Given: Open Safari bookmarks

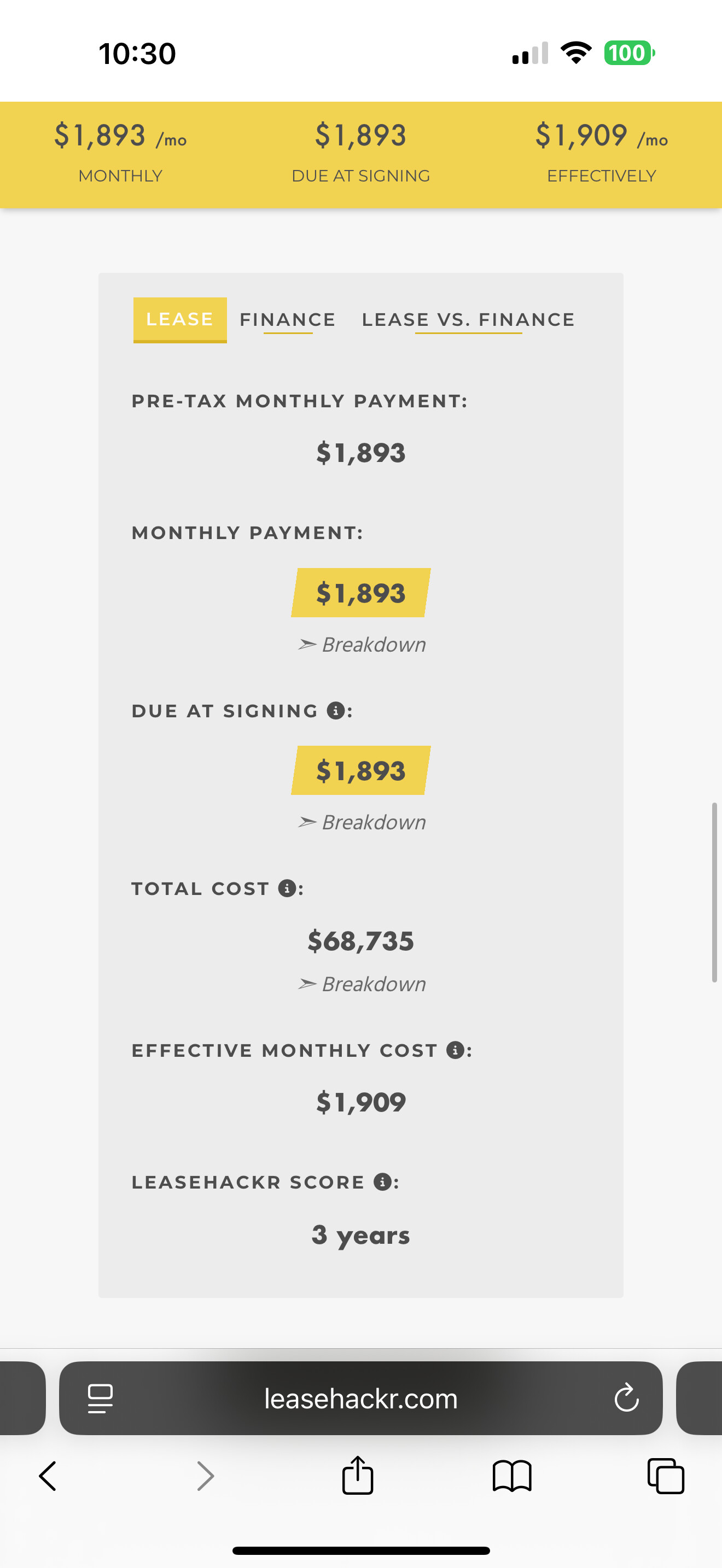Looking at the screenshot, I should pos(512,1476).
